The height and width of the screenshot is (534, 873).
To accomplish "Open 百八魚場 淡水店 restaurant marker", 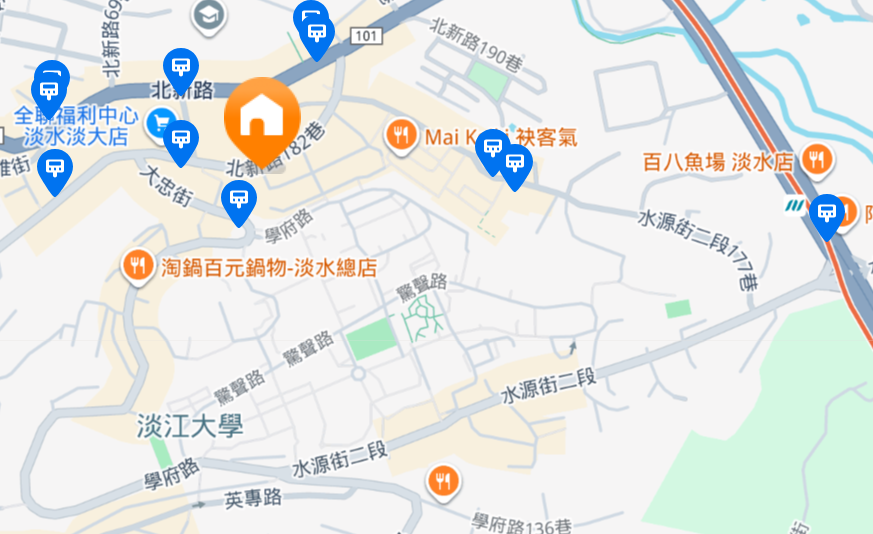I will (816, 158).
